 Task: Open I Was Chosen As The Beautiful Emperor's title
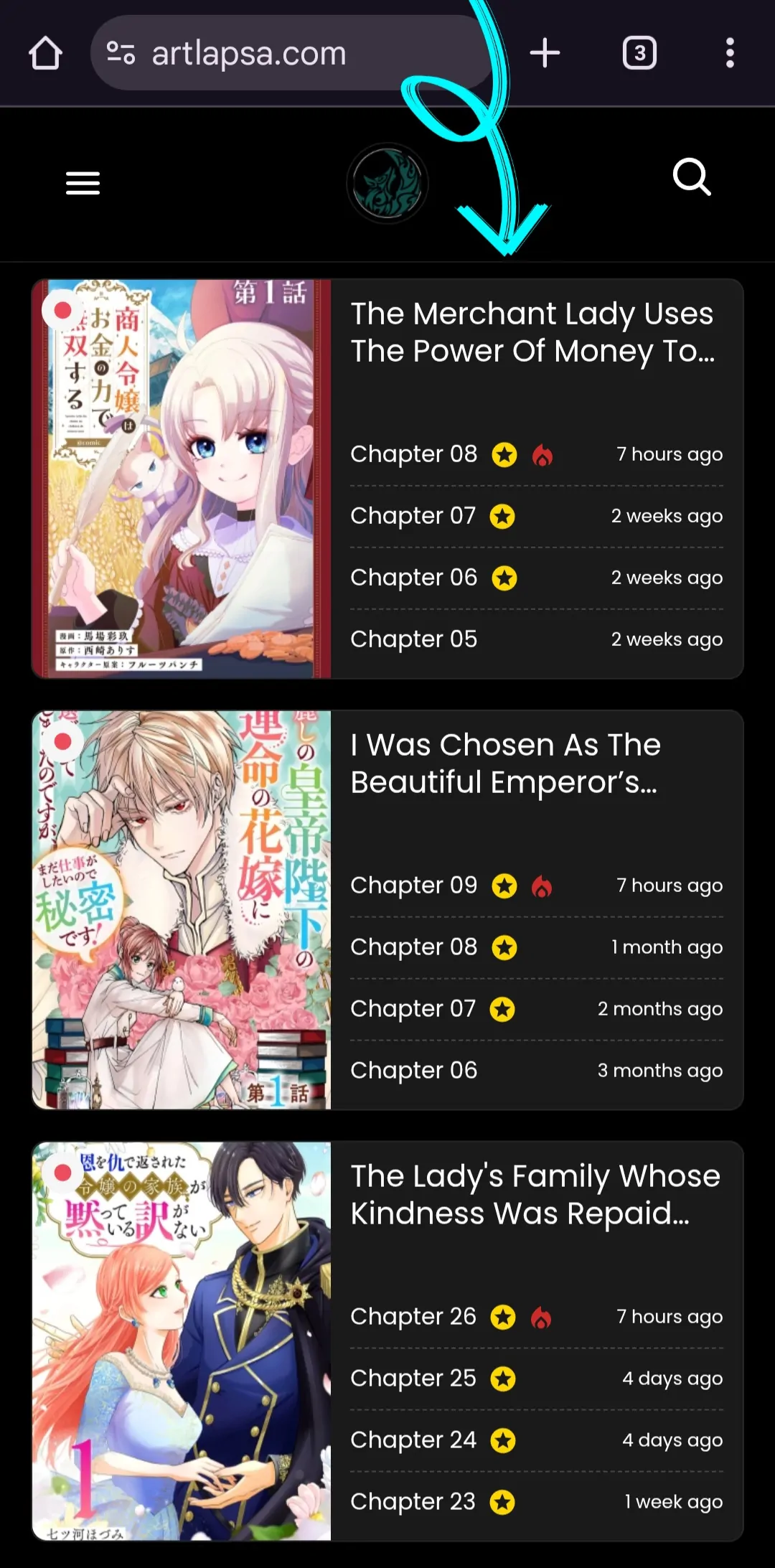coord(505,764)
